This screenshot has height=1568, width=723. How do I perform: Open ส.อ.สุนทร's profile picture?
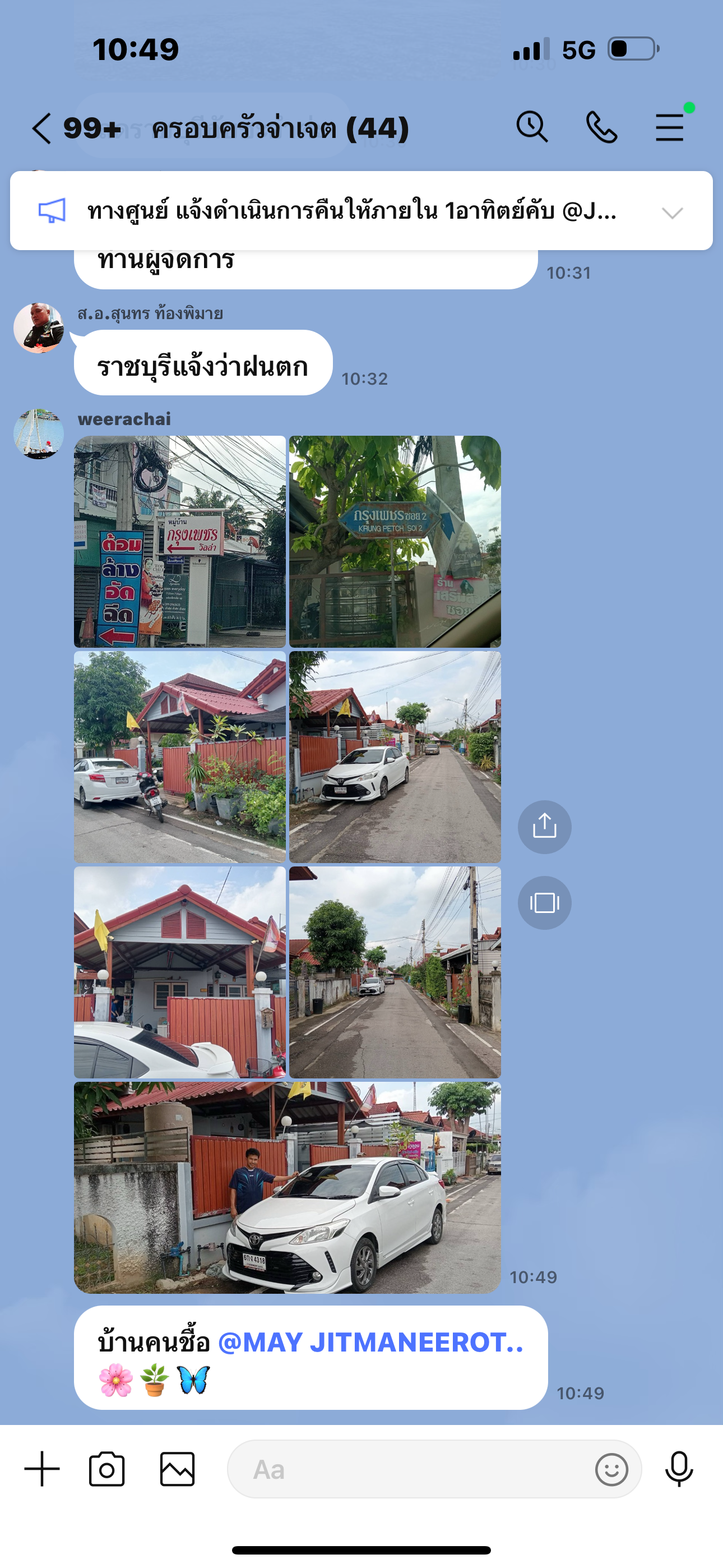coord(38,328)
